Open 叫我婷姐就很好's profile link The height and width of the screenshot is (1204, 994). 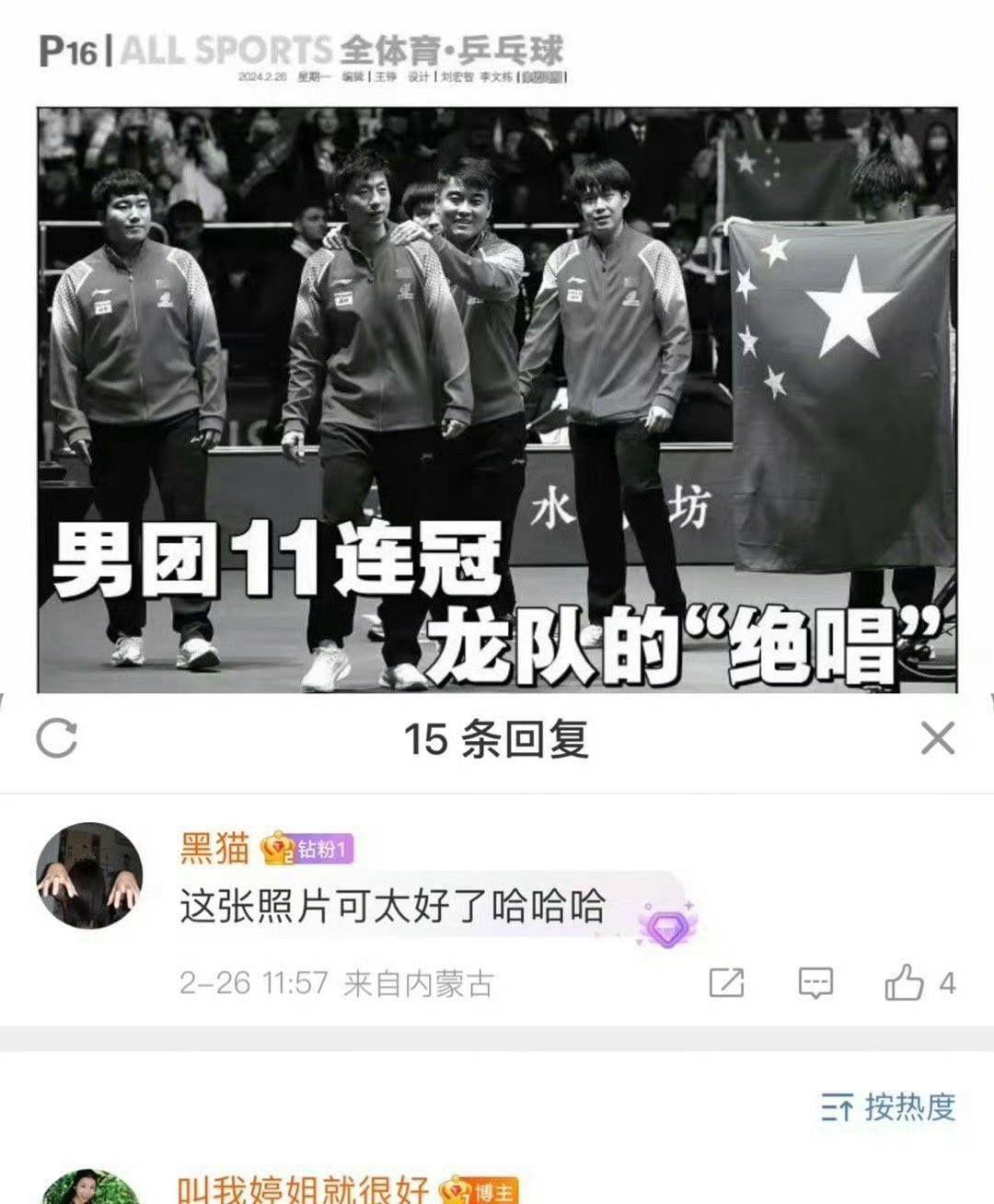click(x=303, y=1191)
